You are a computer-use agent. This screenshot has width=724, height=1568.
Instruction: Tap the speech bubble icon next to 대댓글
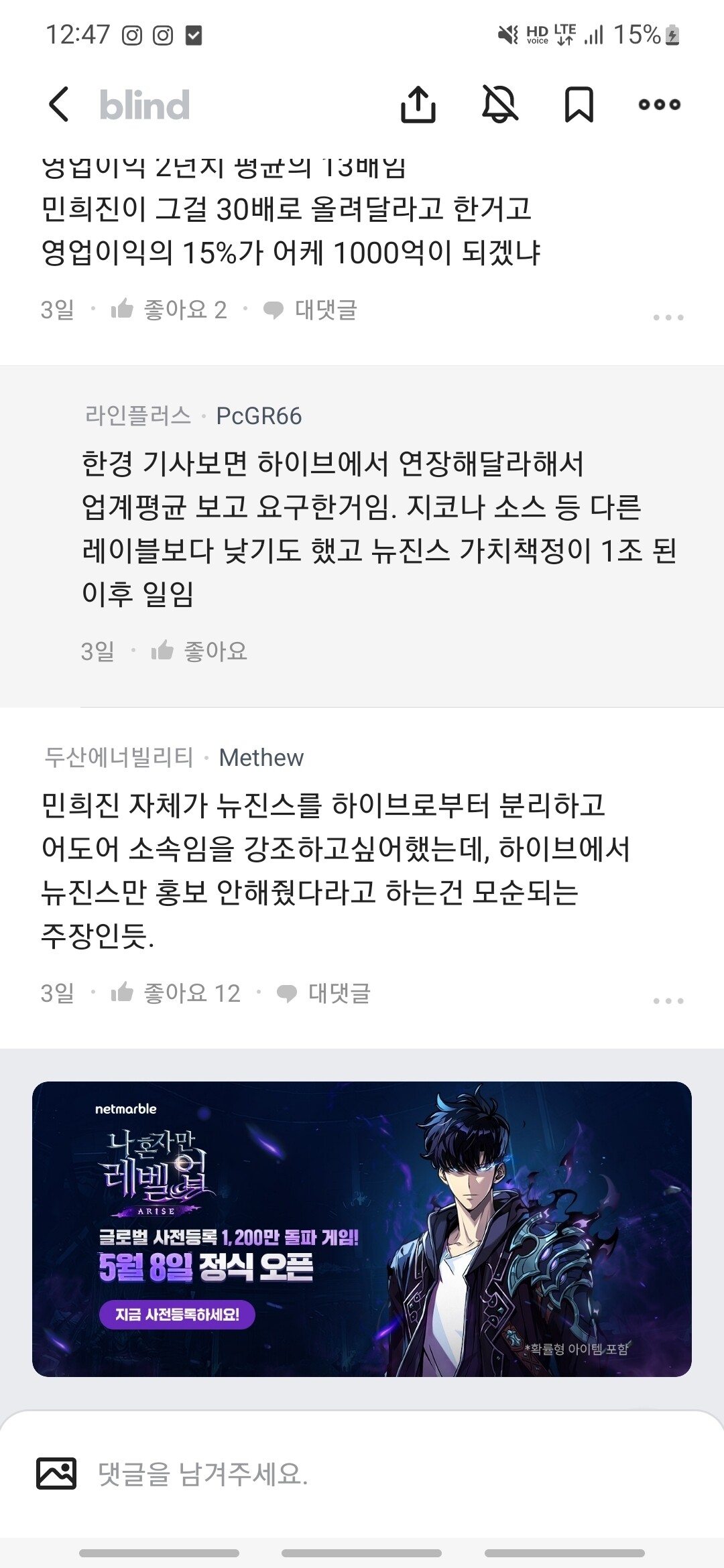pyautogui.click(x=273, y=310)
